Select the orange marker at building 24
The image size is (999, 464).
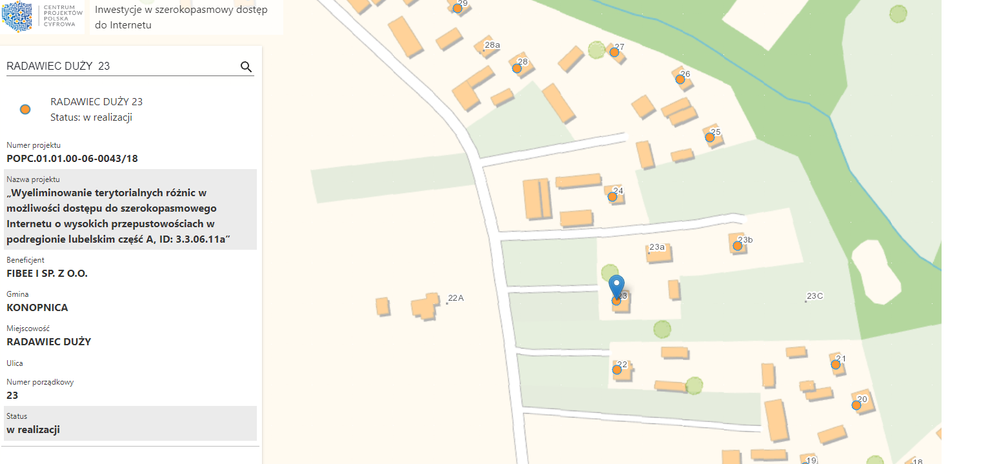click(x=612, y=197)
